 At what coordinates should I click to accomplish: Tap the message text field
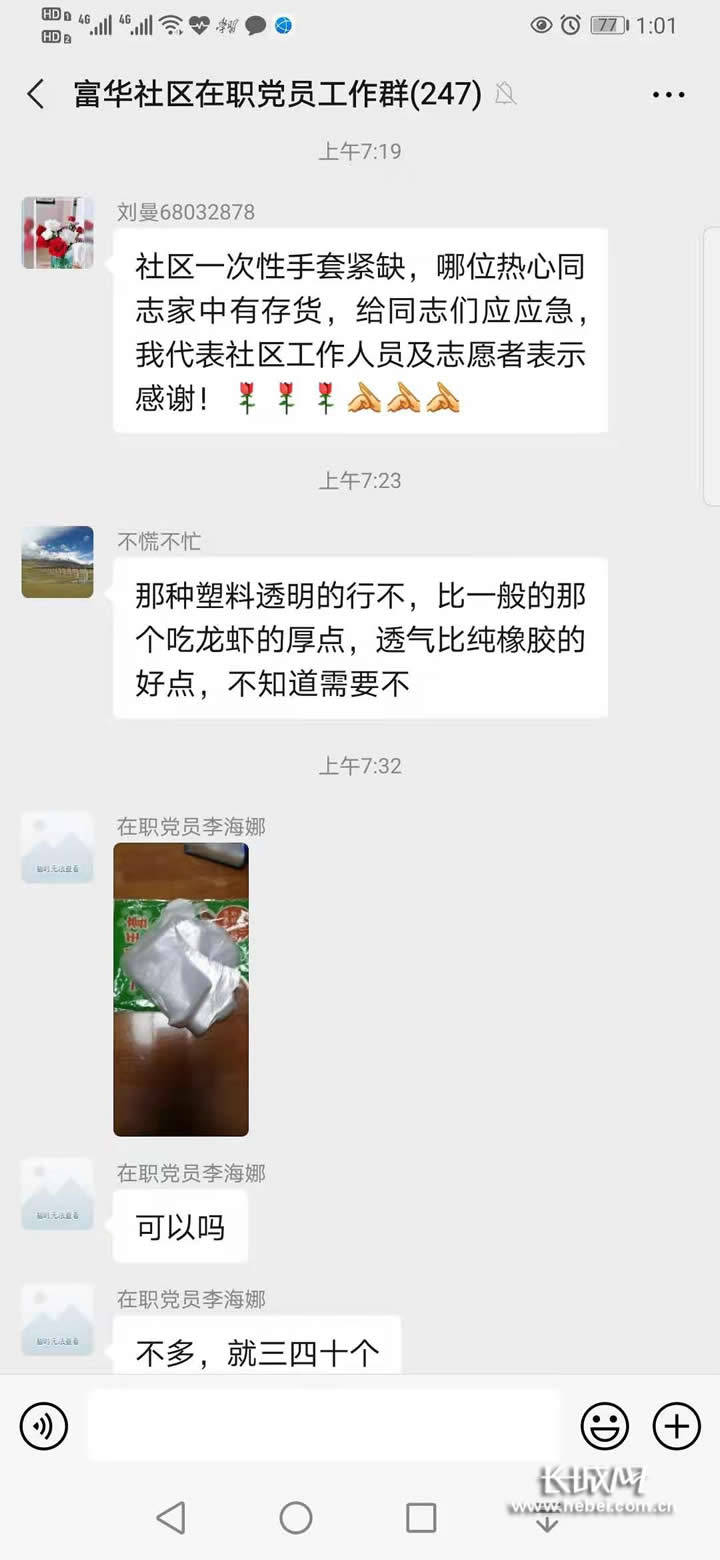325,1425
